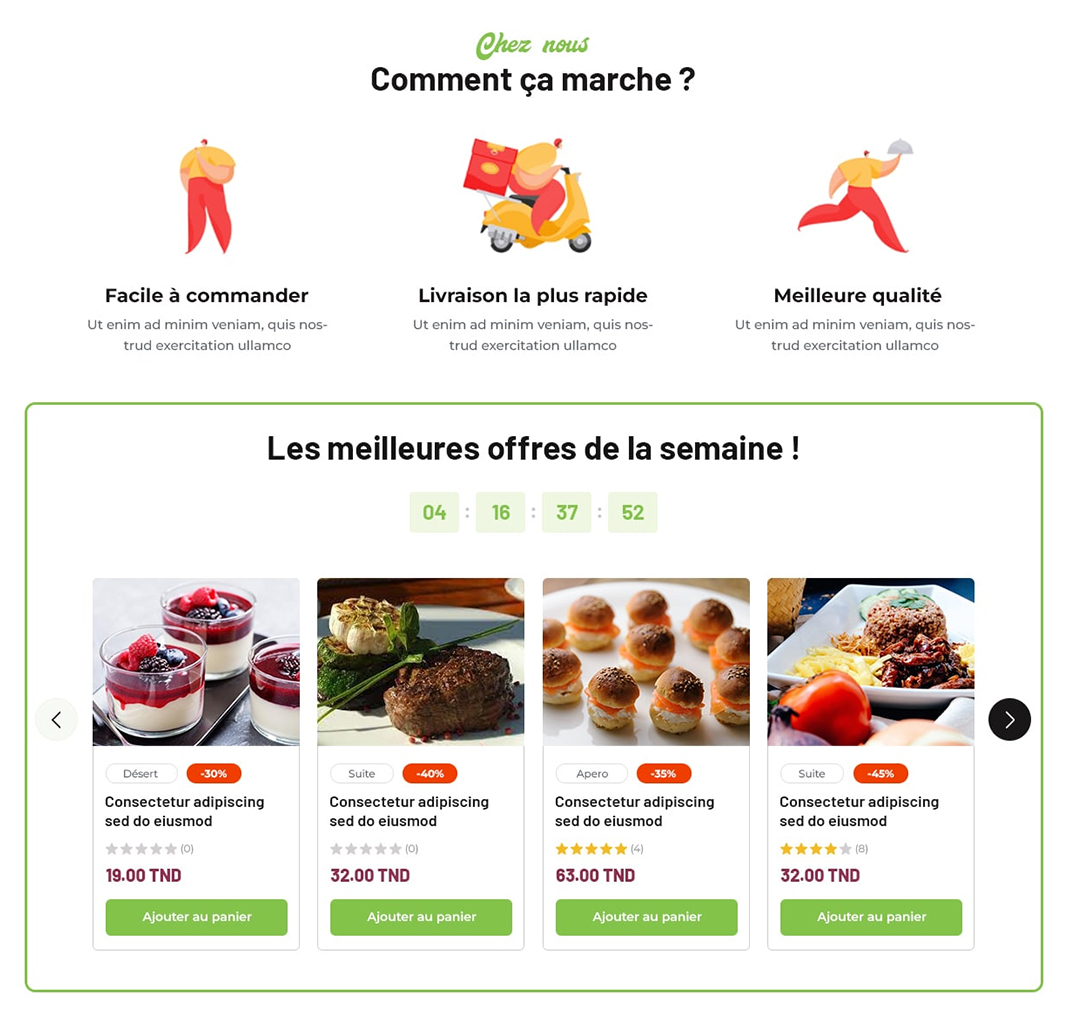Show the next offers in the carousel
Viewport: 1070px width, 1033px height.
click(x=1009, y=719)
